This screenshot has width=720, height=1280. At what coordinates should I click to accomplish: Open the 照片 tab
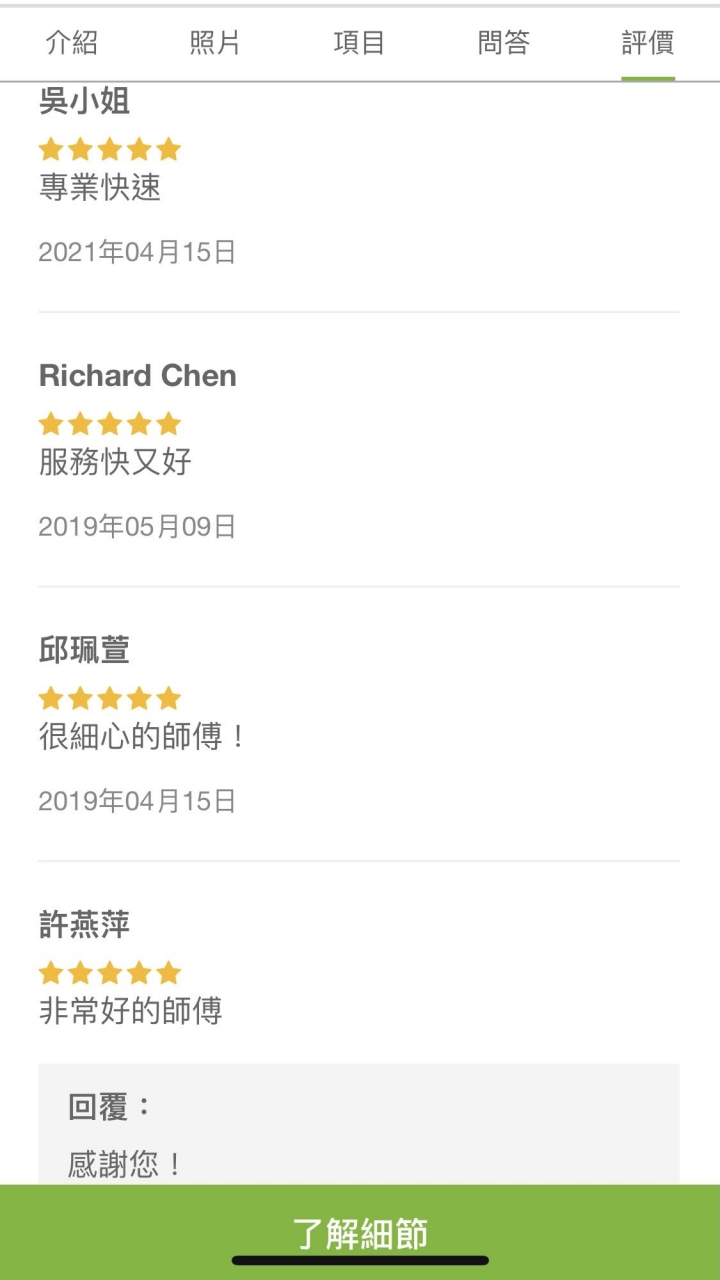click(215, 43)
